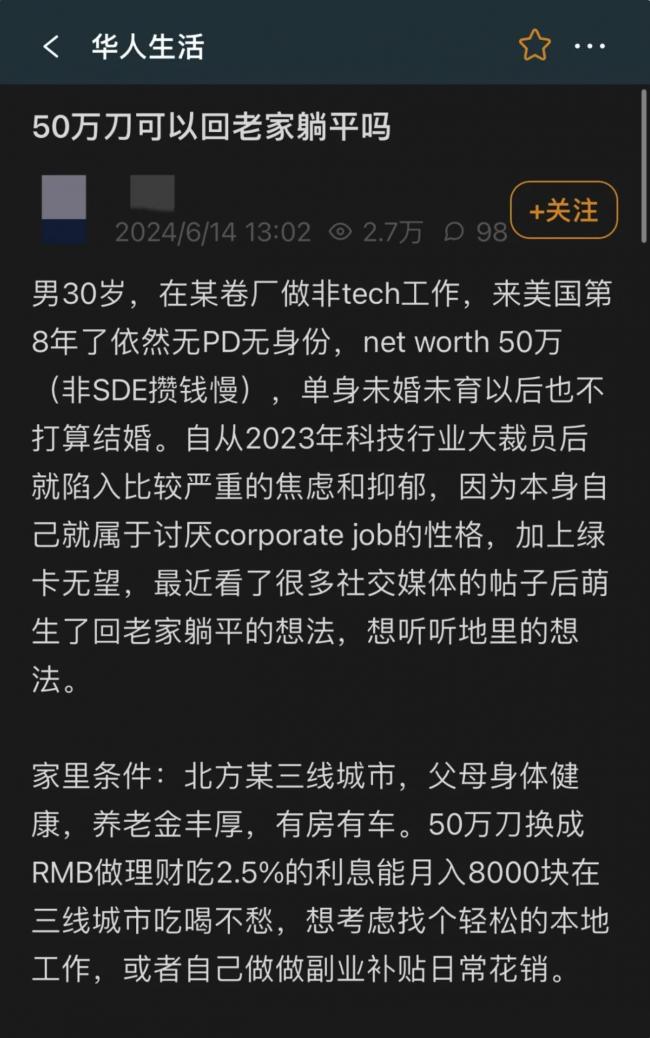Favorite this post with the star icon
This screenshot has width=650, height=1038.
(535, 46)
